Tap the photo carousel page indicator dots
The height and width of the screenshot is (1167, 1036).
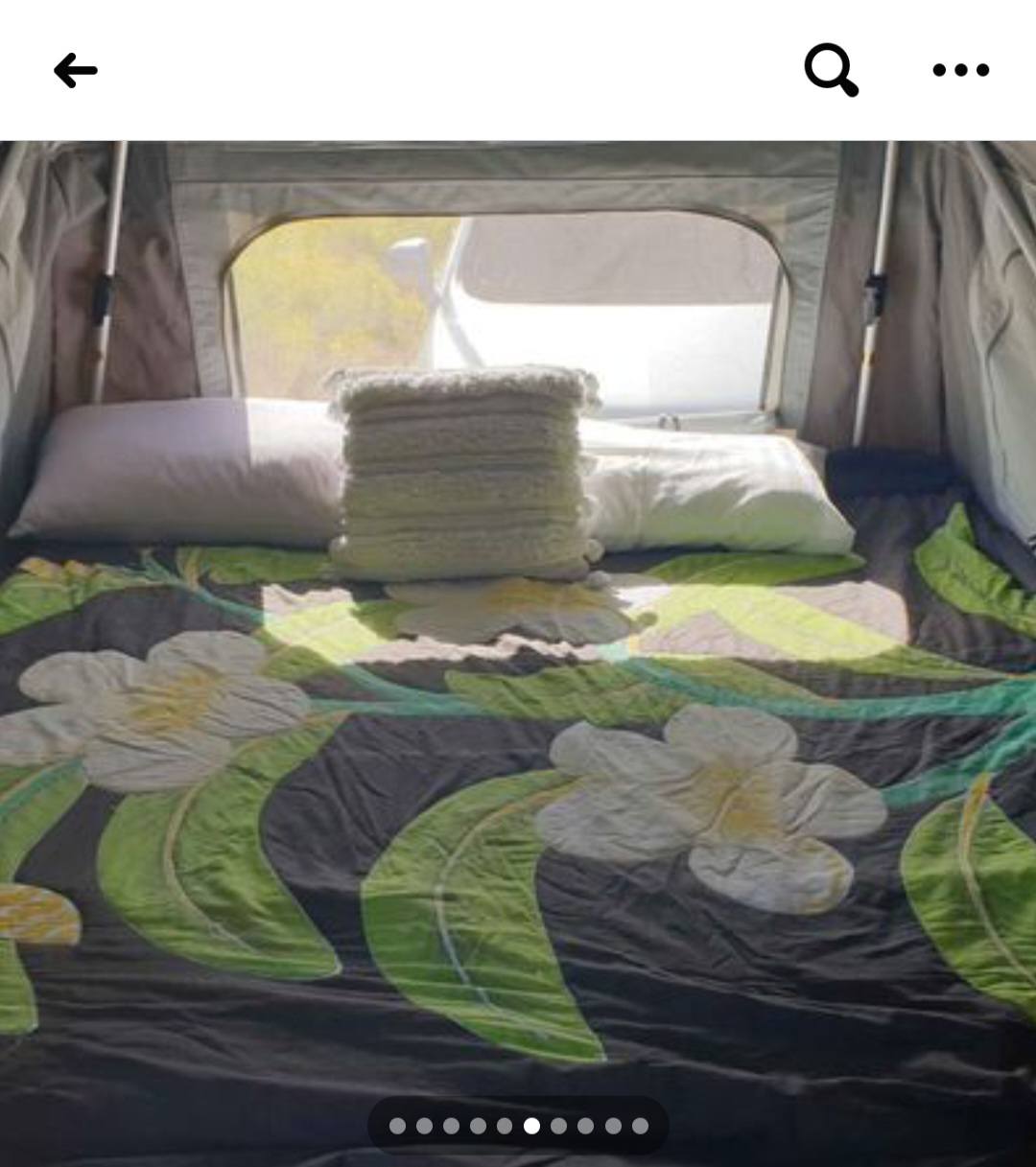[x=518, y=1126]
